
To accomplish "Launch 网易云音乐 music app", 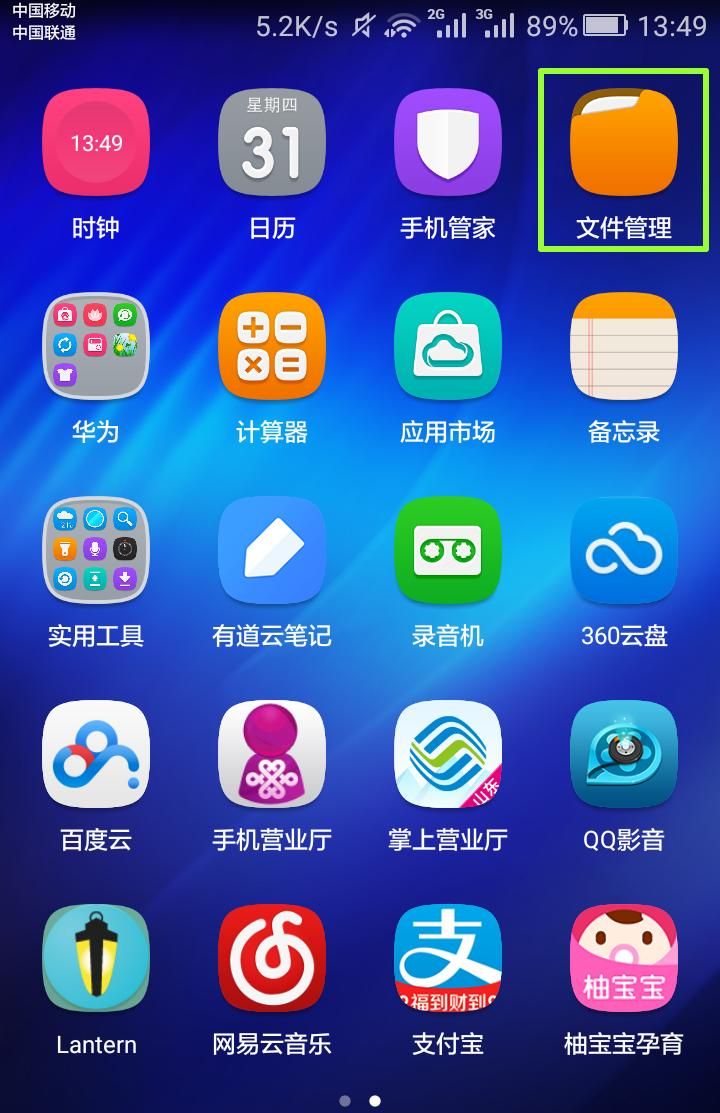I will (272, 959).
